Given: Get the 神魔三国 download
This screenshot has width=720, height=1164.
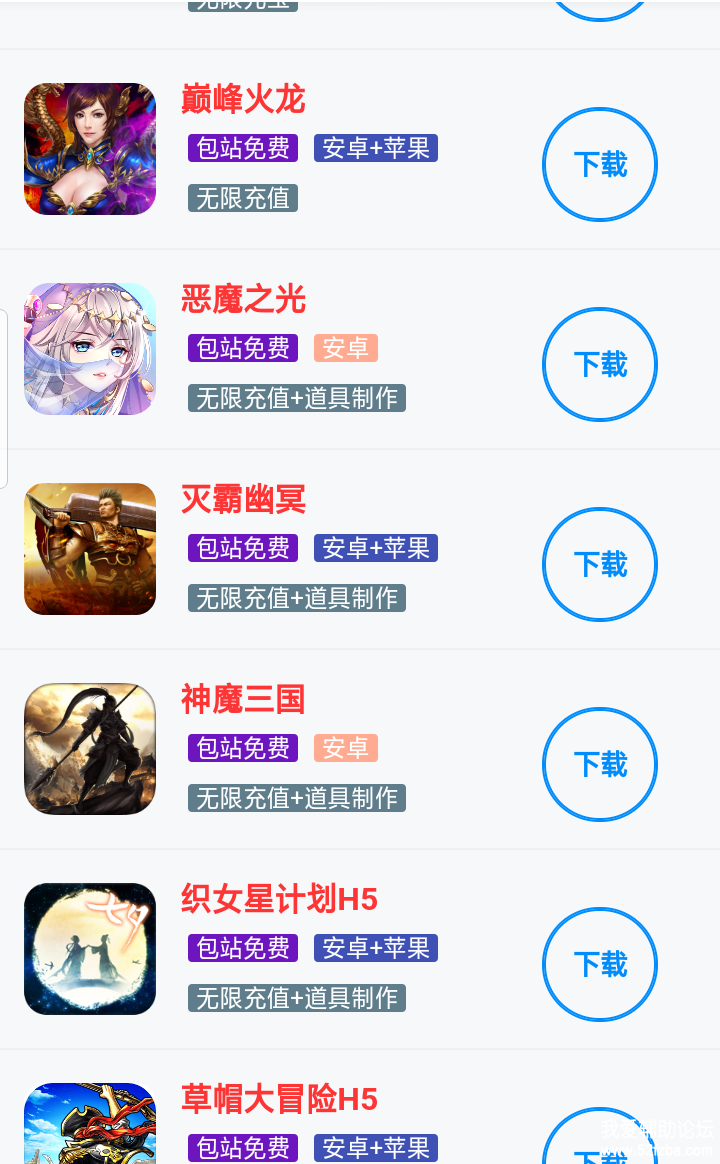Looking at the screenshot, I should (600, 764).
